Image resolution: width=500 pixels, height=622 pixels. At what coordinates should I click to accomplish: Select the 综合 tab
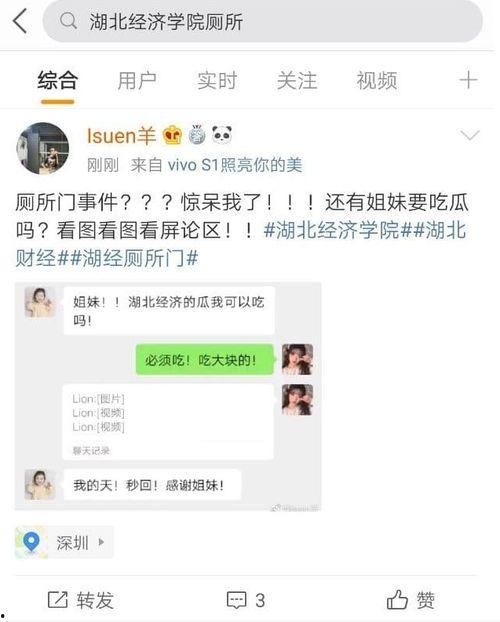58,81
